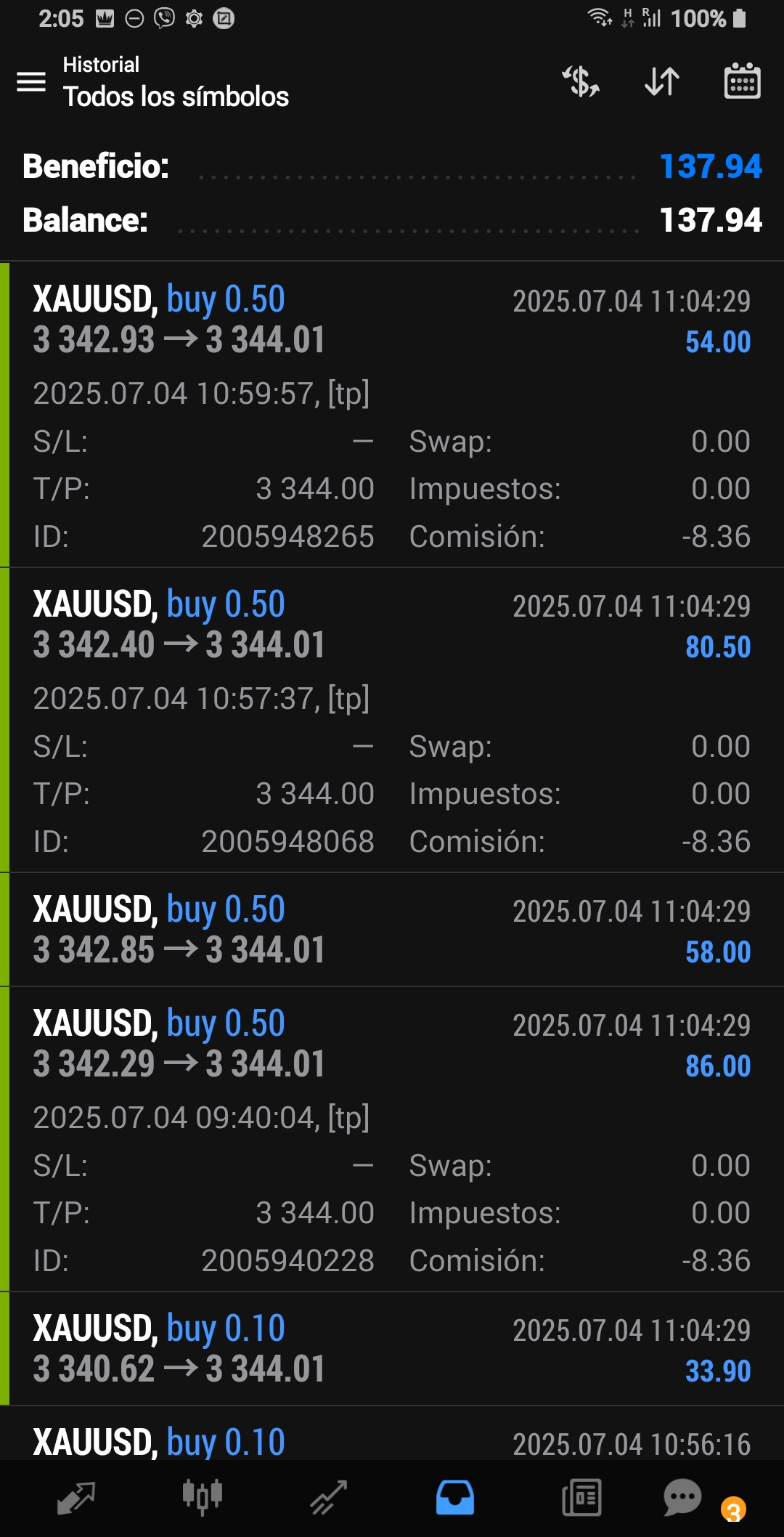
Task: Open the currency symbol filter icon
Action: click(581, 81)
